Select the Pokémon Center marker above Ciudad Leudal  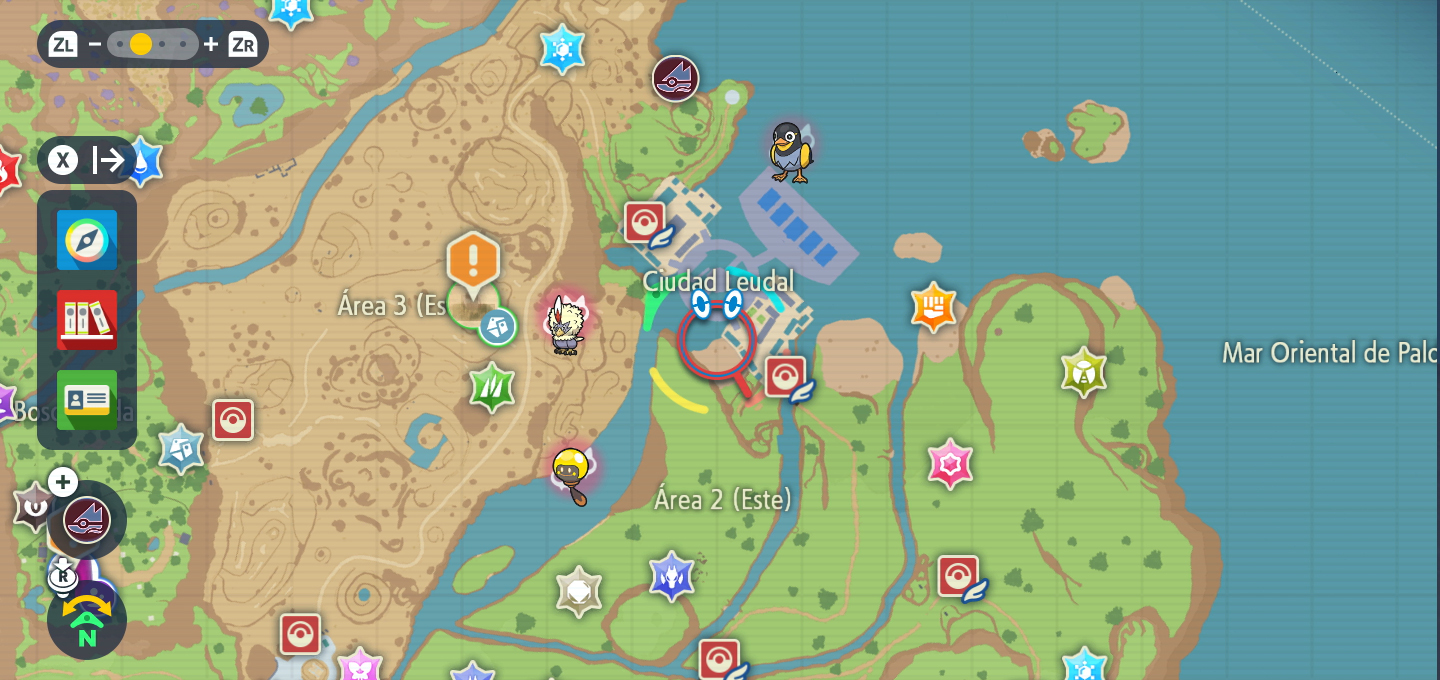click(x=645, y=222)
